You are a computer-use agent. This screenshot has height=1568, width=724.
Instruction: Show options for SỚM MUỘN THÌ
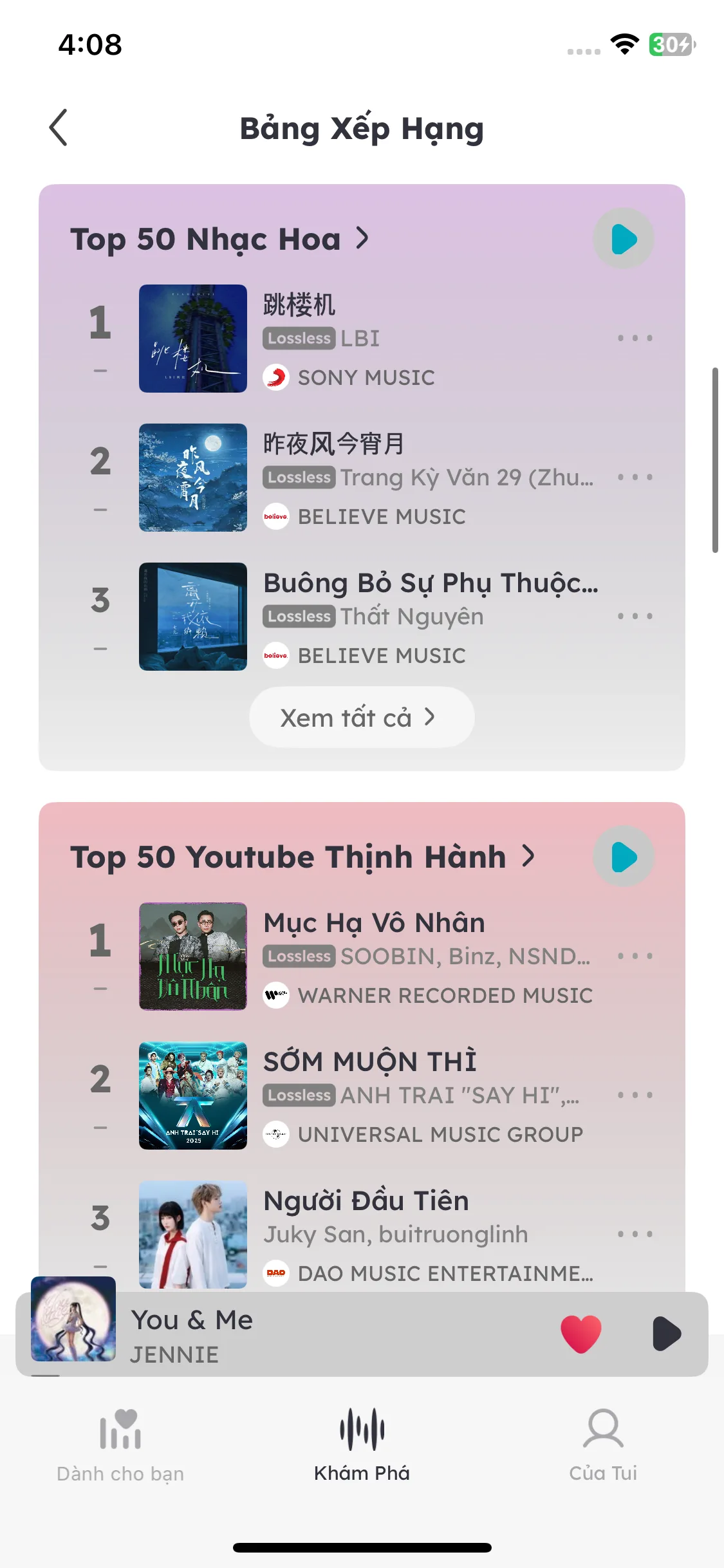[635, 1096]
